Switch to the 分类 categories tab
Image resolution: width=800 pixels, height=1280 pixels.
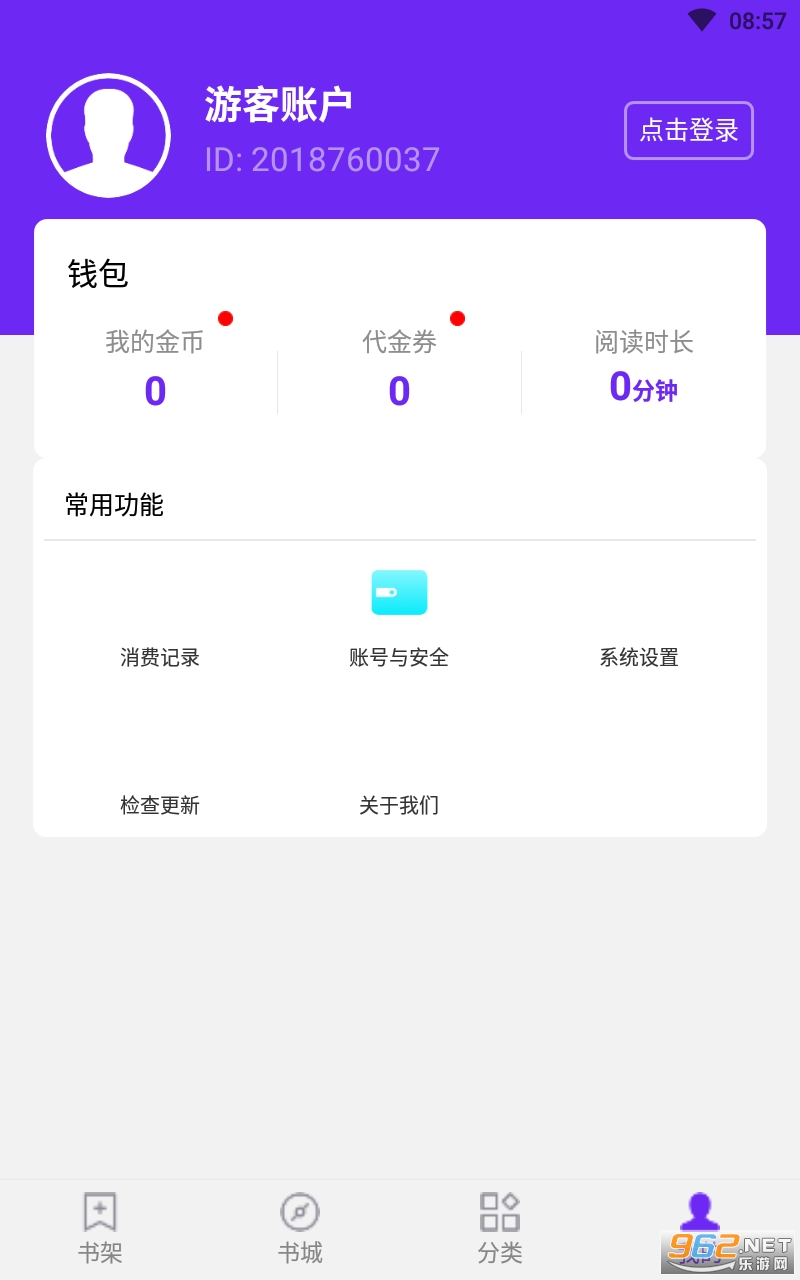(500, 1228)
